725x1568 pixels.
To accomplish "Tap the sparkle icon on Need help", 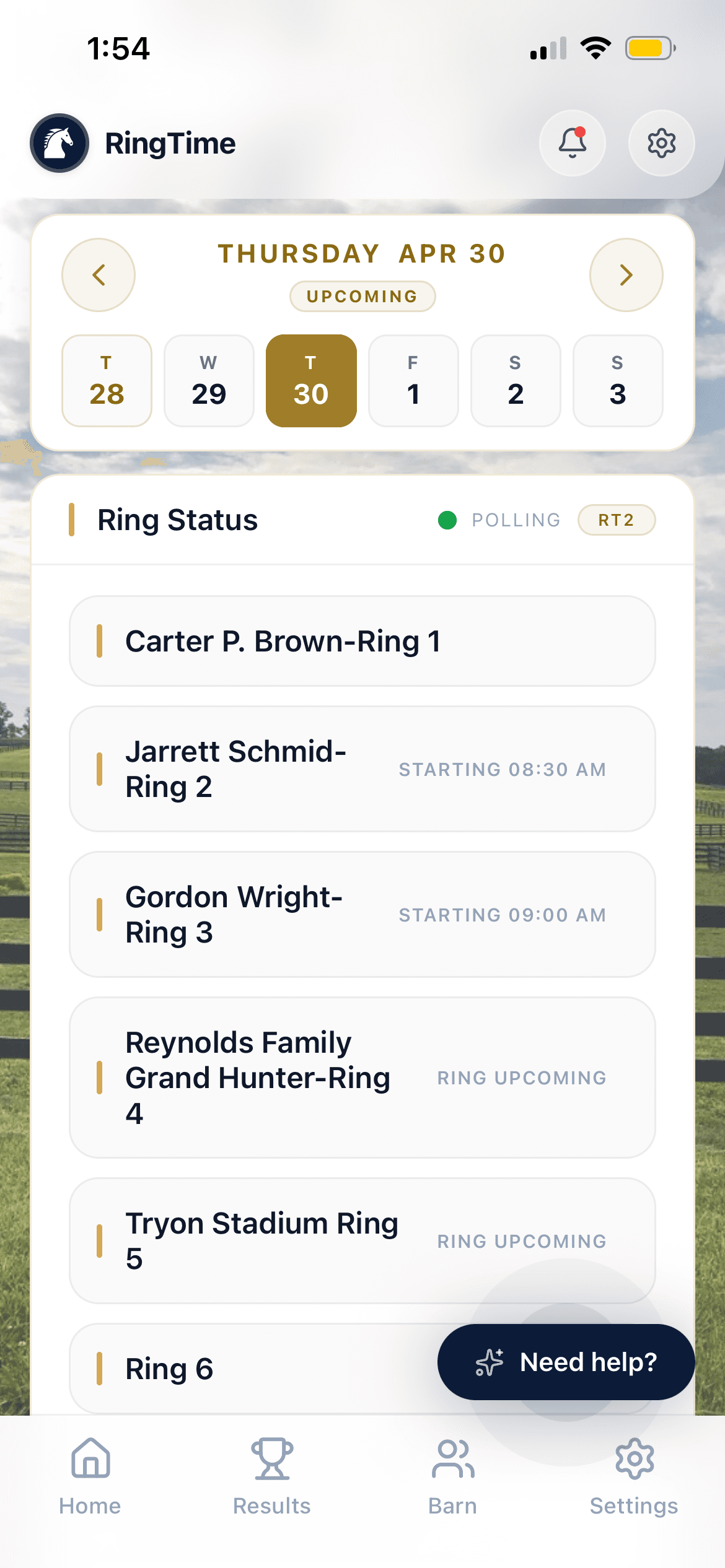I will pyautogui.click(x=489, y=1362).
